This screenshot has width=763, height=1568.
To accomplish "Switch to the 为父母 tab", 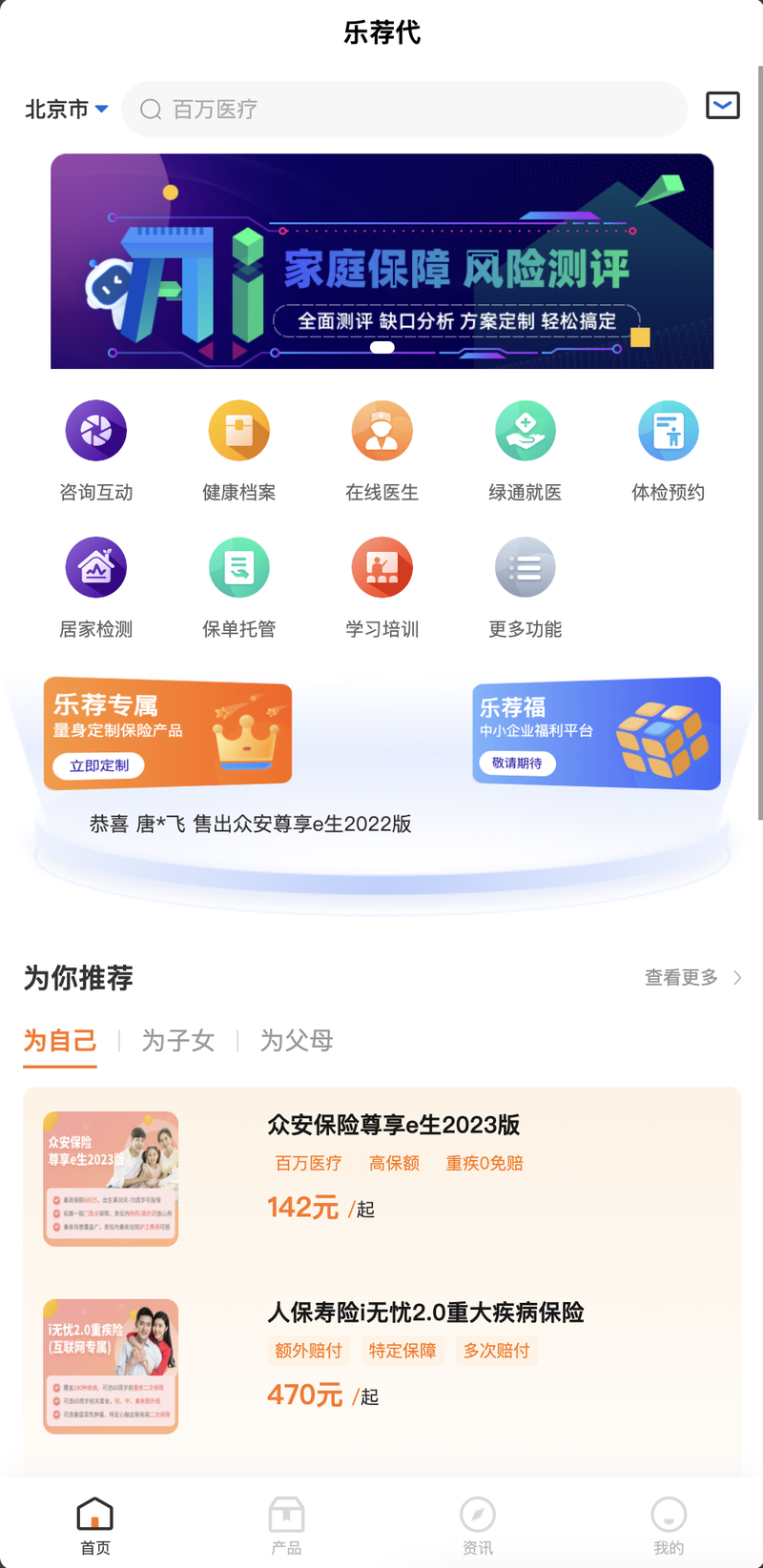I will pos(297,1040).
